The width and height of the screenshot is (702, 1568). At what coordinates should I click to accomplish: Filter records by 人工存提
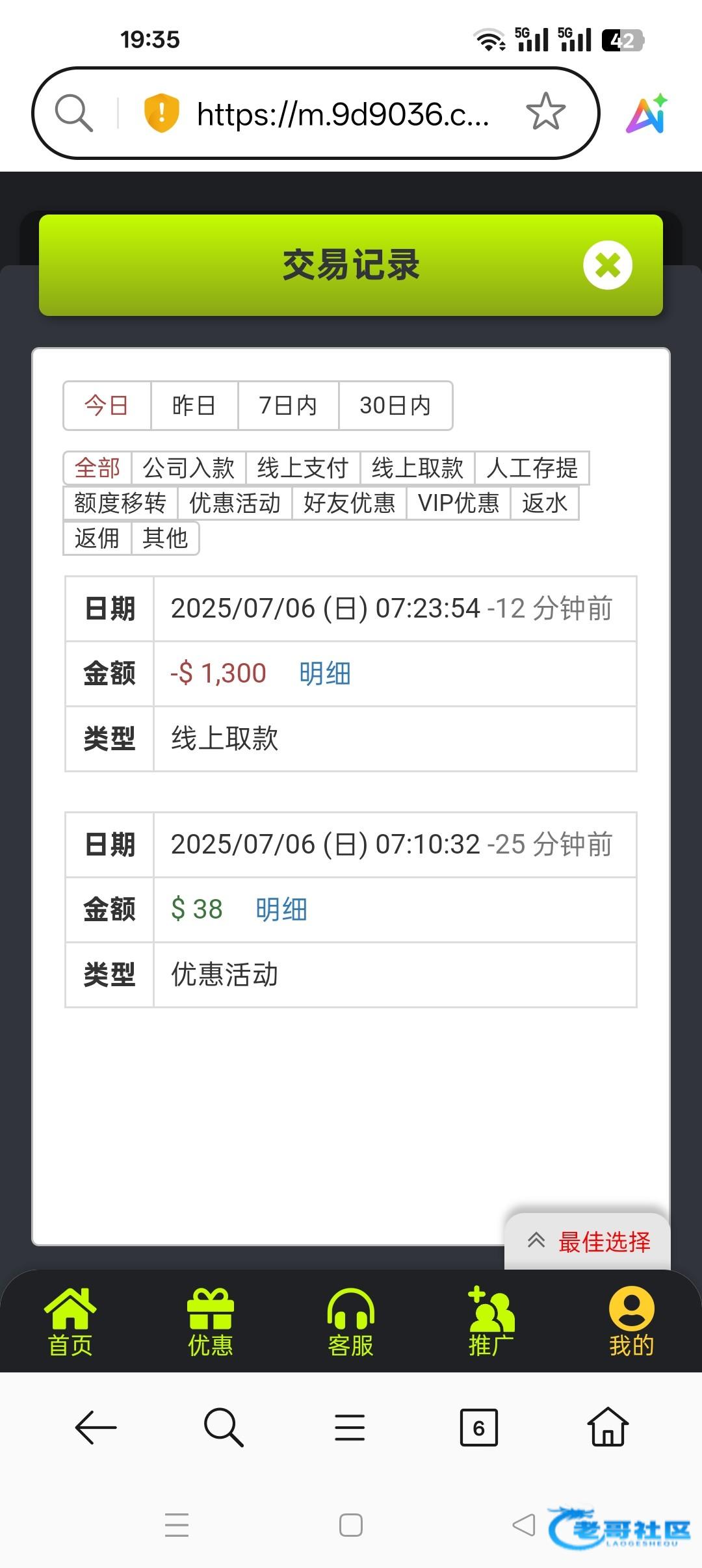coord(532,468)
